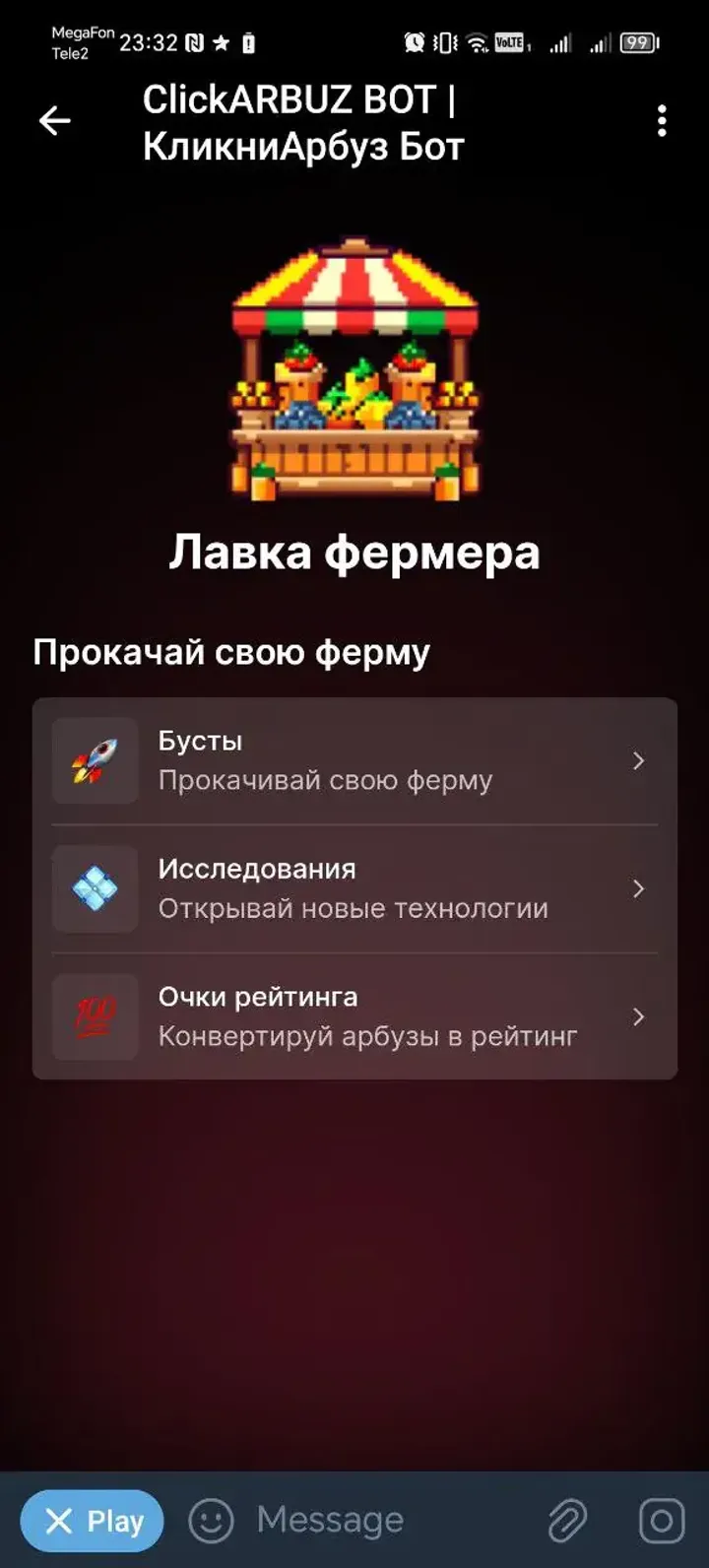
Task: Open Исследования to unlock new technologies
Action: [354, 888]
